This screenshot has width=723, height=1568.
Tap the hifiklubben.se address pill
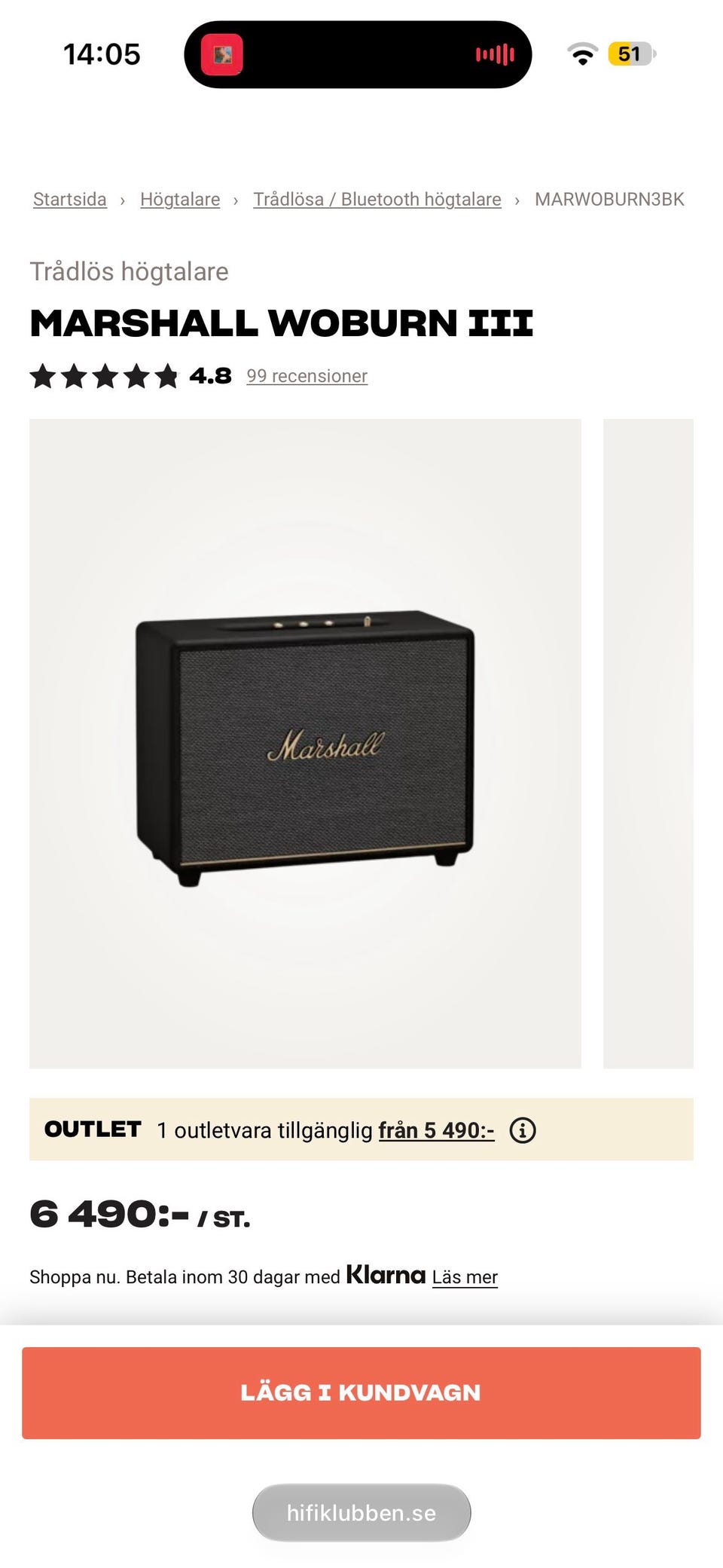361,1513
